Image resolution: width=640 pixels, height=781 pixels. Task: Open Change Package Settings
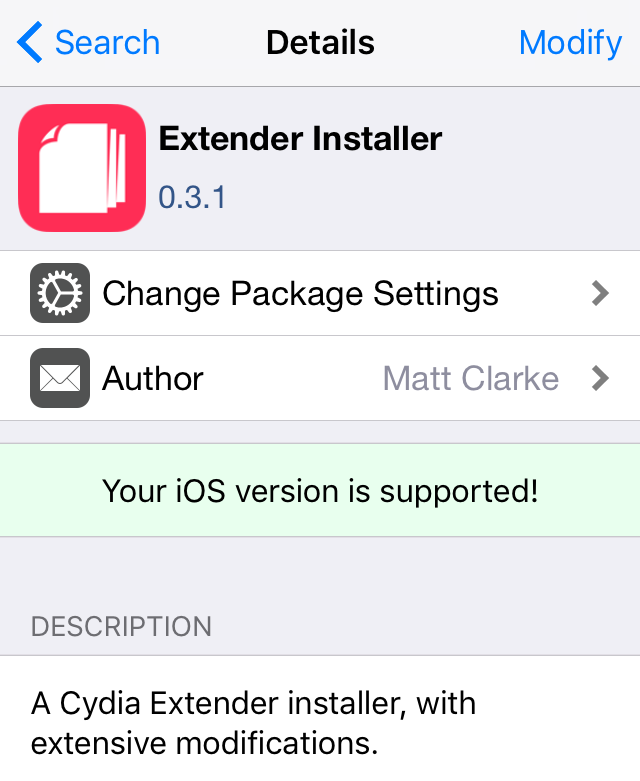320,294
